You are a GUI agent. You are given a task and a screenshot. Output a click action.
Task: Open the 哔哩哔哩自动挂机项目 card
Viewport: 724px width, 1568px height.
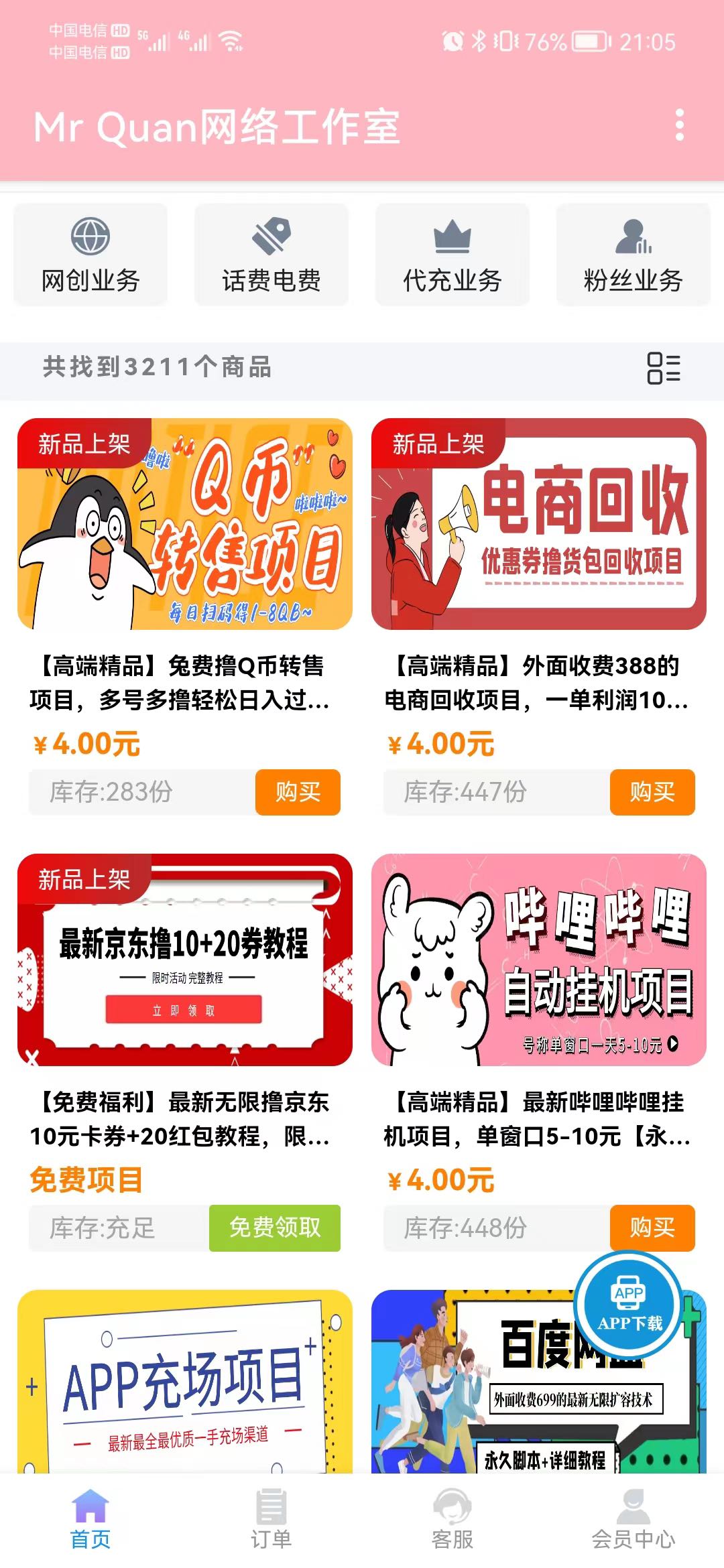click(539, 960)
